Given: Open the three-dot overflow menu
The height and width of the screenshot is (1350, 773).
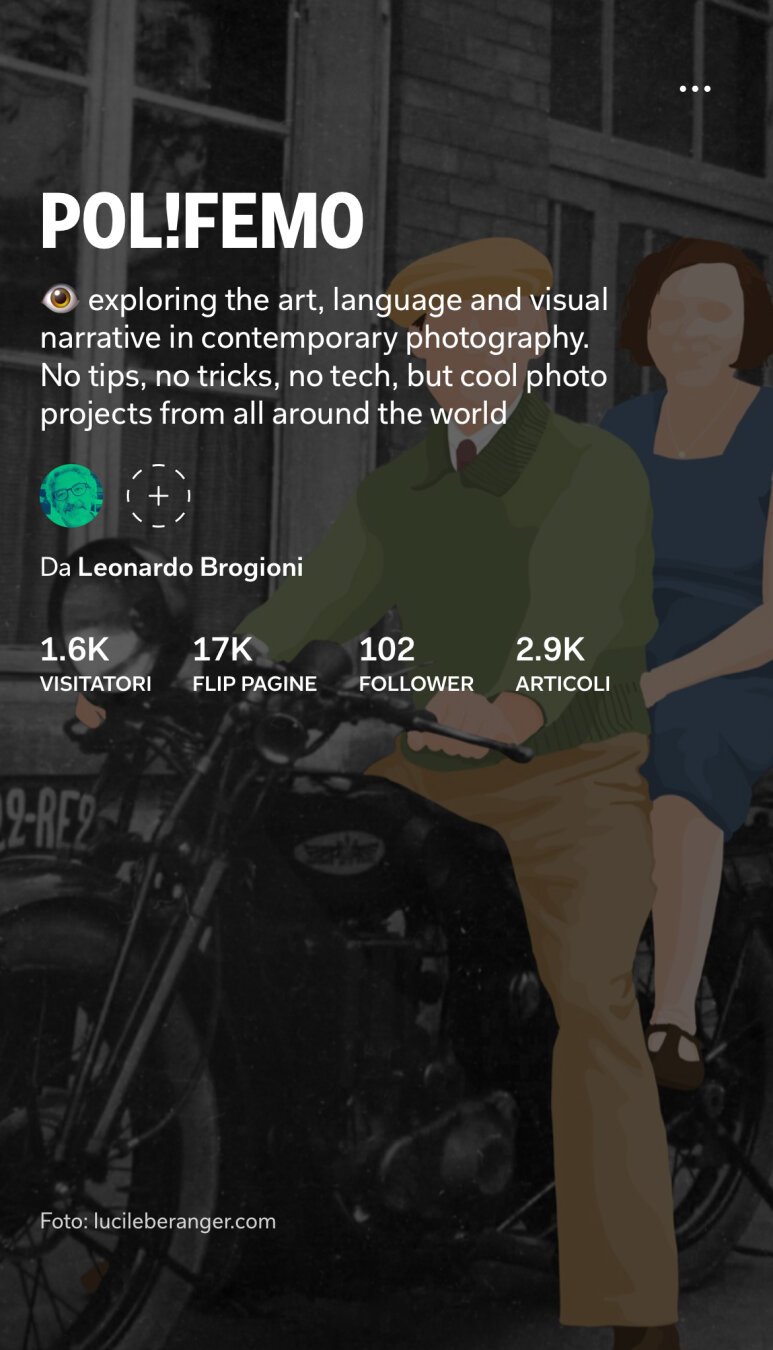Looking at the screenshot, I should point(695,89).
